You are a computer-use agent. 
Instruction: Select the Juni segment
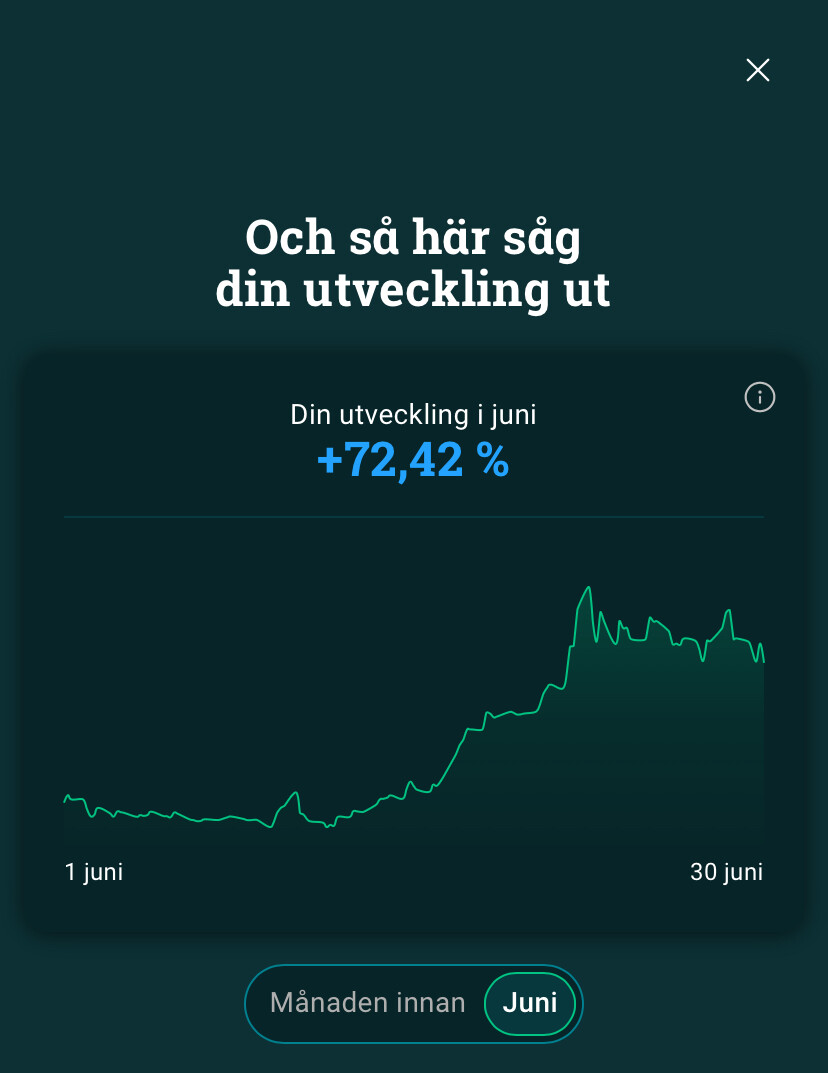[530, 1003]
